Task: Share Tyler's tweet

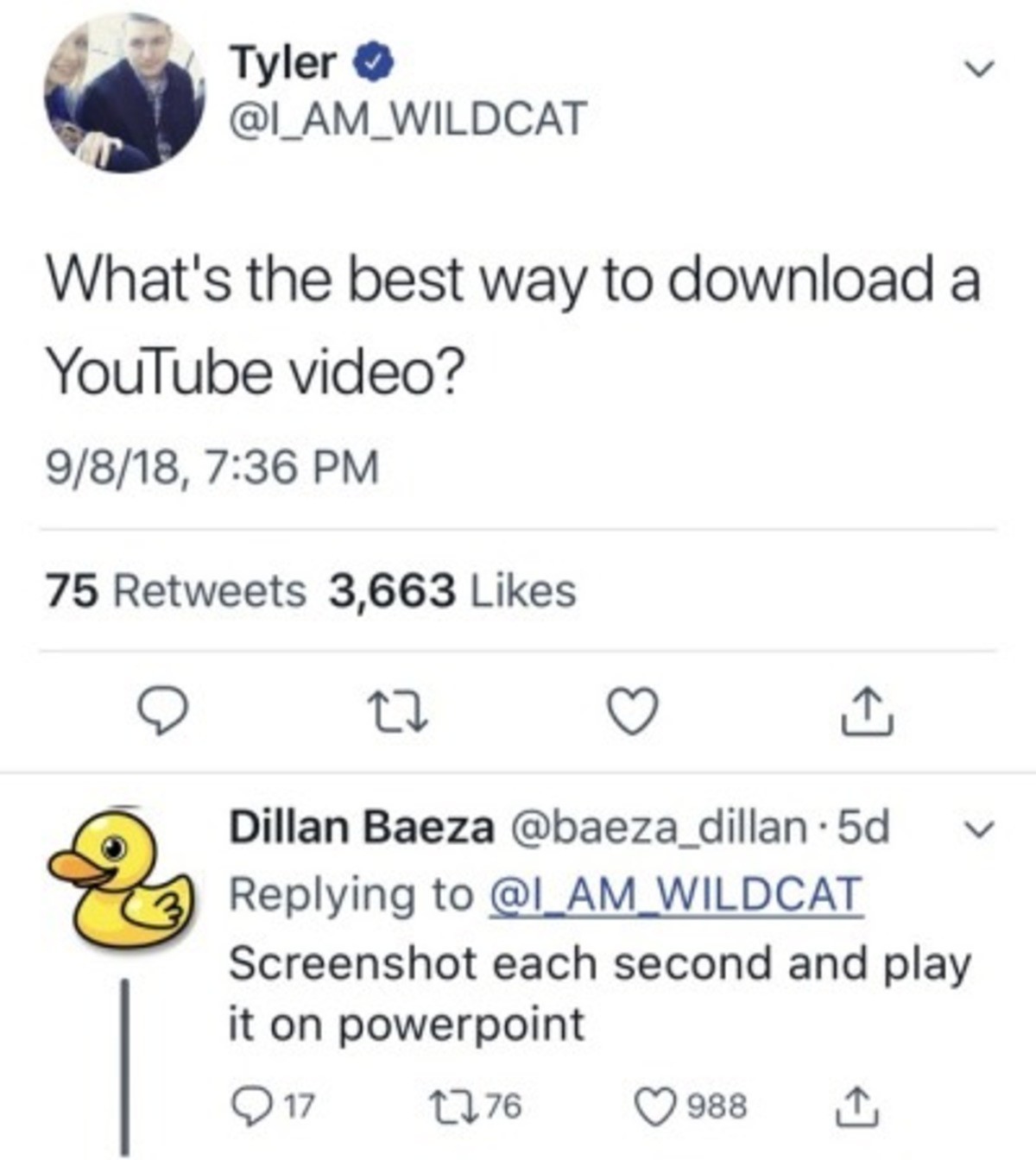Action: coord(869,713)
